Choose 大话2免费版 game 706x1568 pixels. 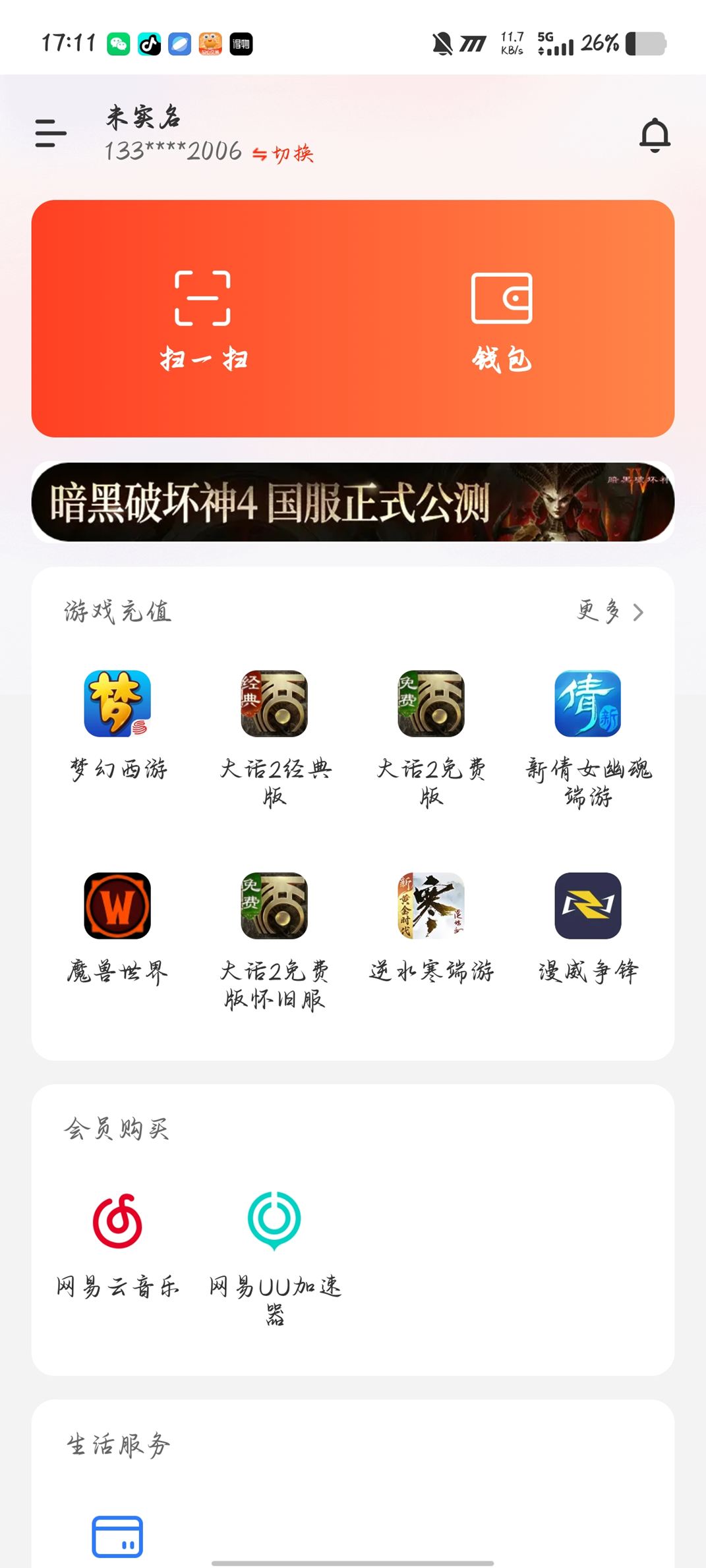click(431, 725)
